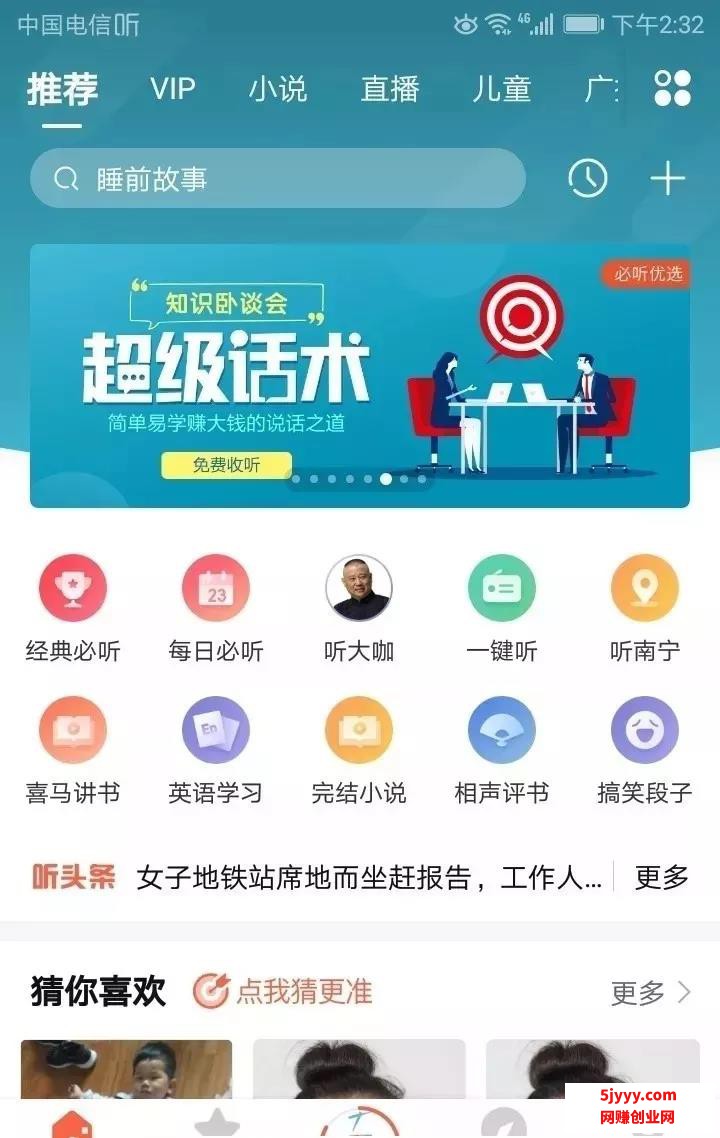Open the all-categories grid icon
The height and width of the screenshot is (1138, 720).
point(672,88)
